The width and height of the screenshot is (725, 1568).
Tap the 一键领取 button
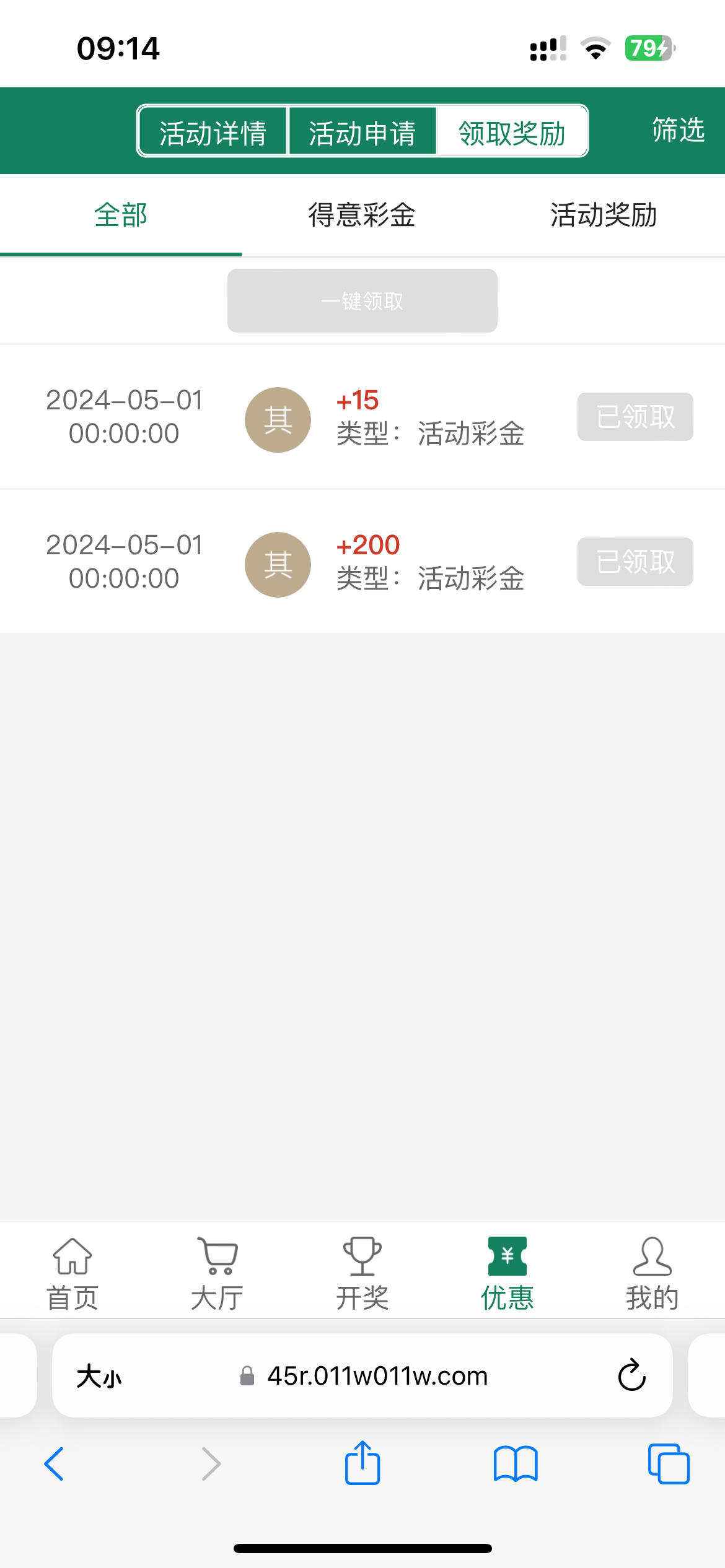click(362, 301)
